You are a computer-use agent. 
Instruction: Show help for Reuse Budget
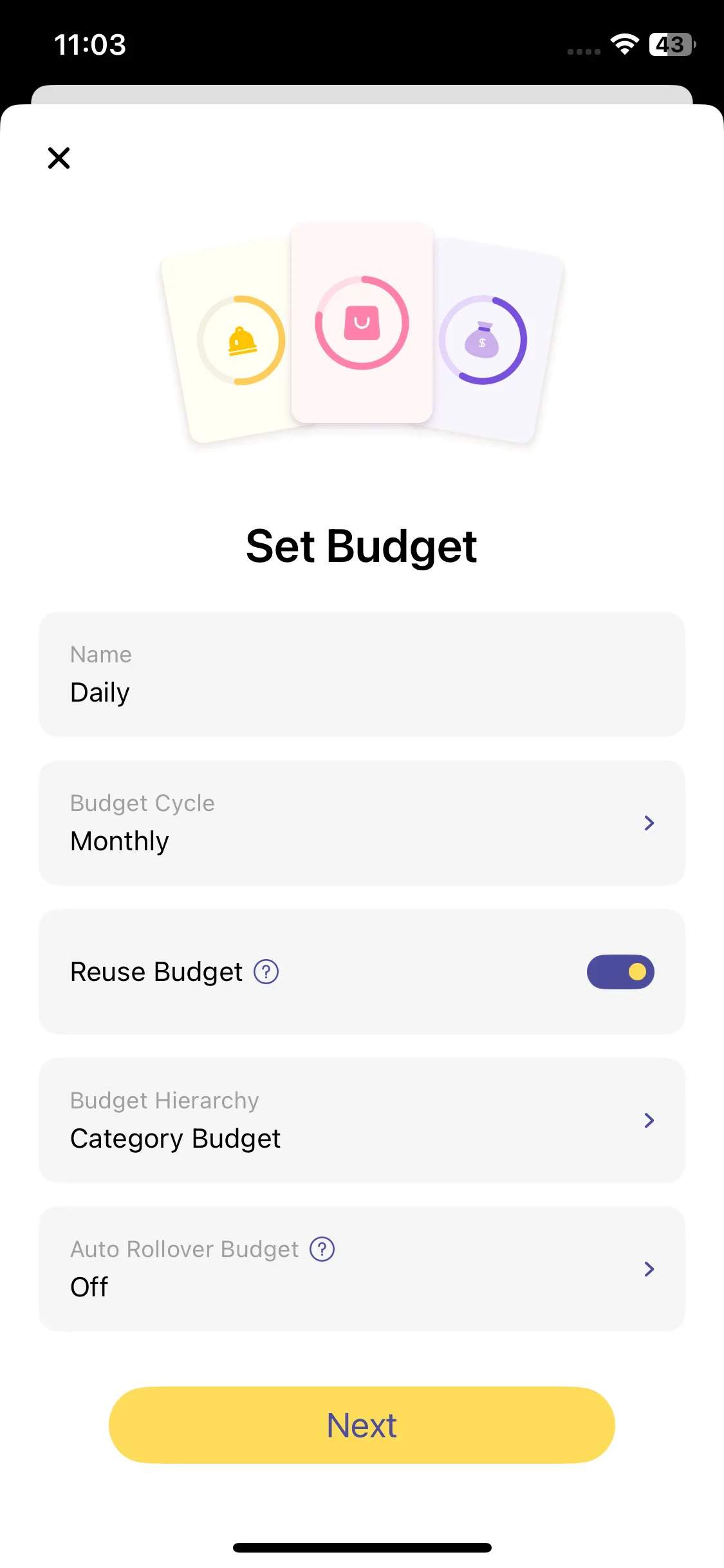pos(266,972)
